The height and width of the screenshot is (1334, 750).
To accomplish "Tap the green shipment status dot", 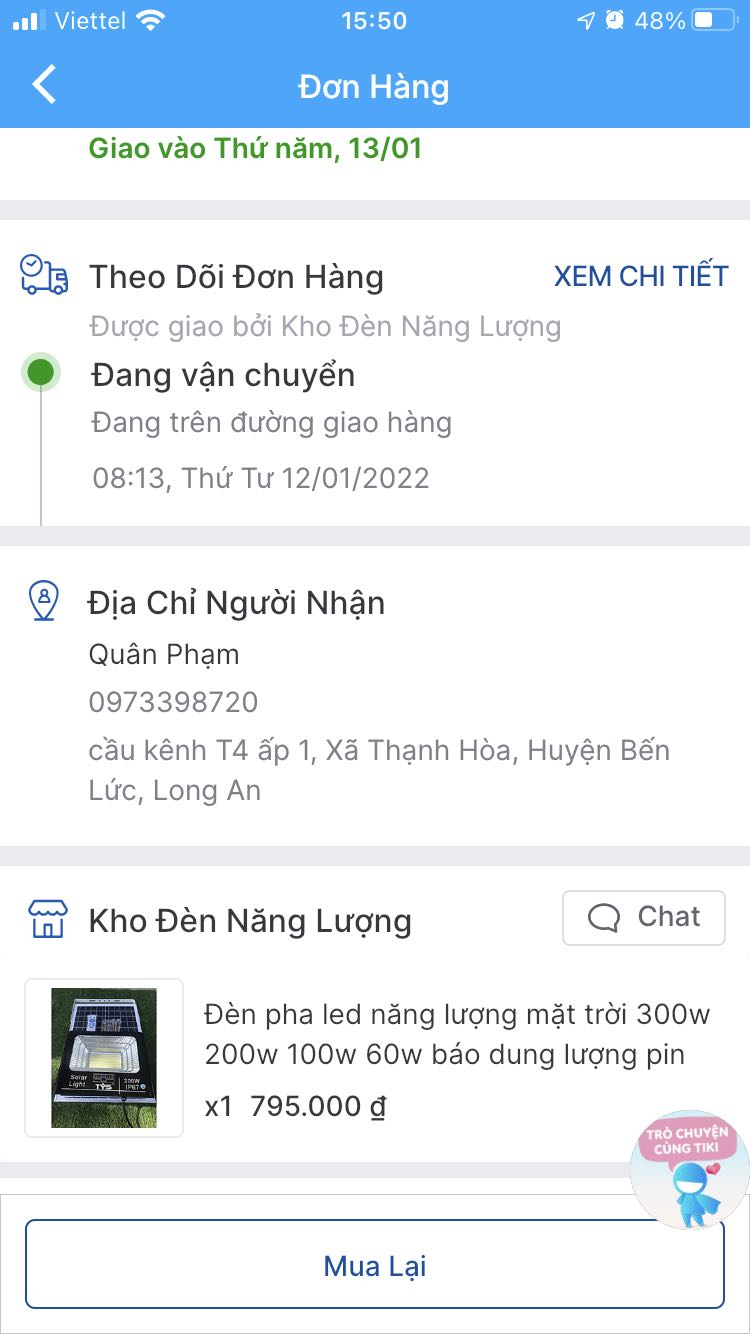I will 41,373.
